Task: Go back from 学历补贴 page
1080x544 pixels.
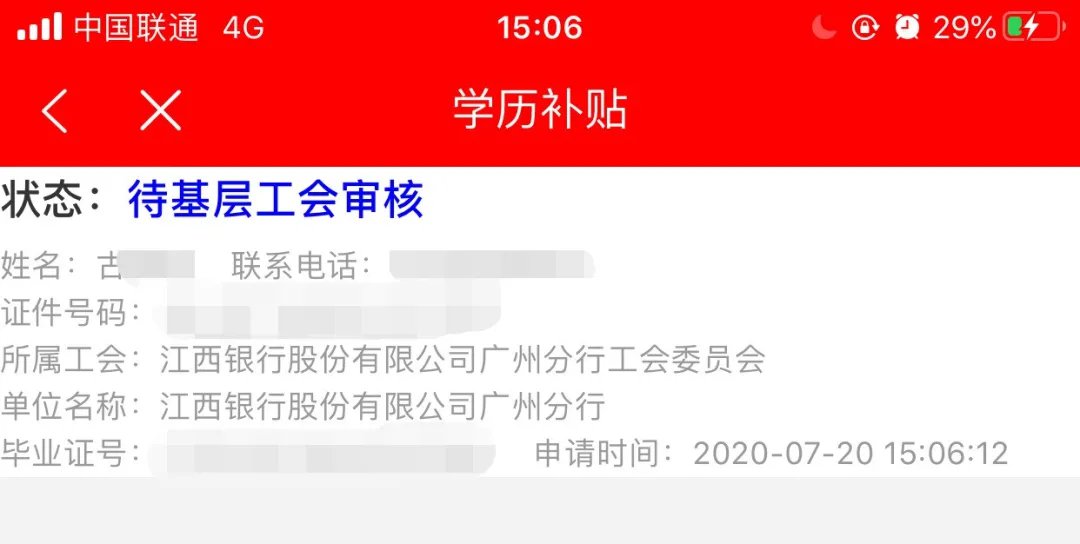Action: (55, 110)
